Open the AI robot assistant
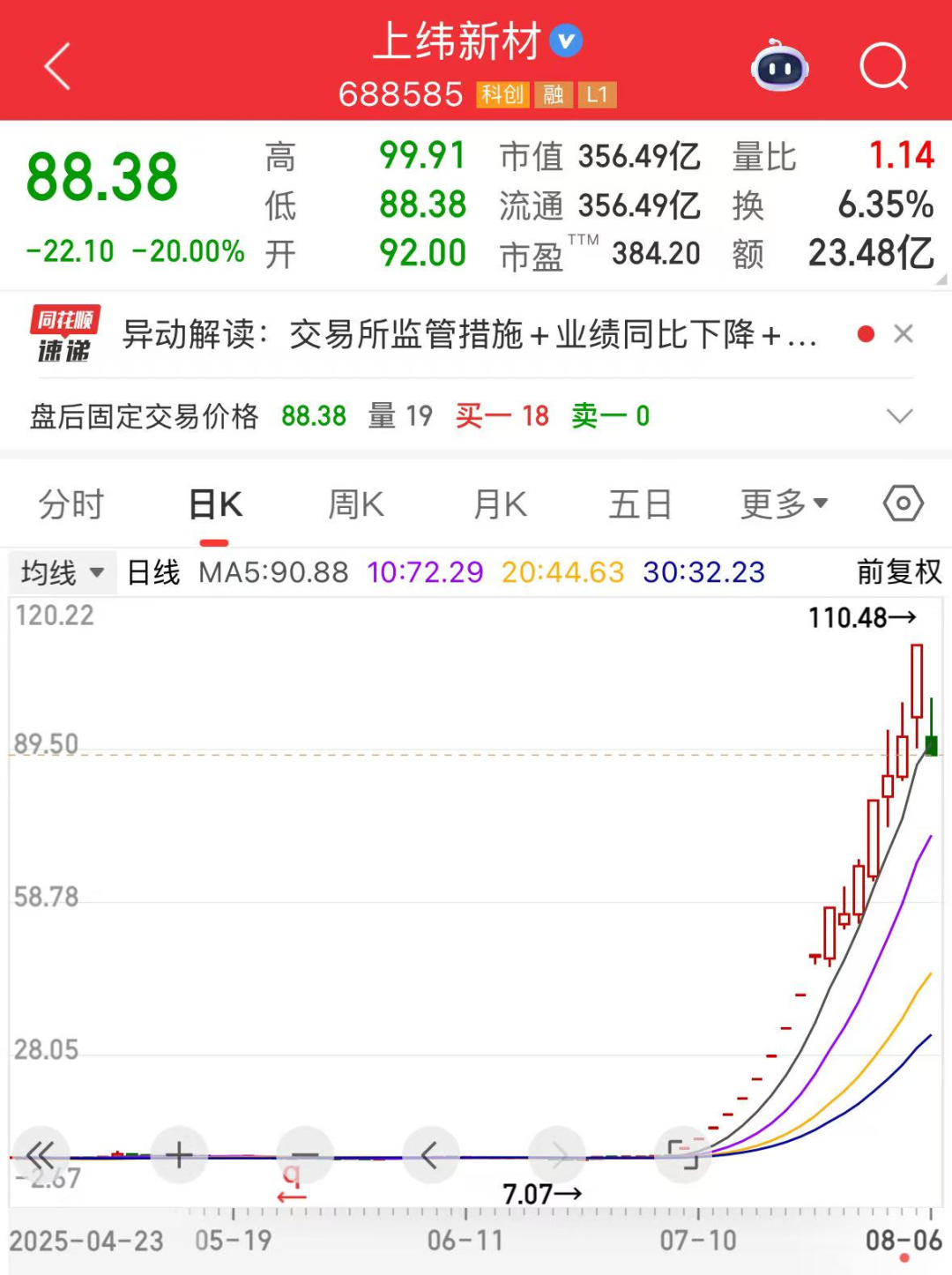952x1275 pixels. (x=779, y=67)
